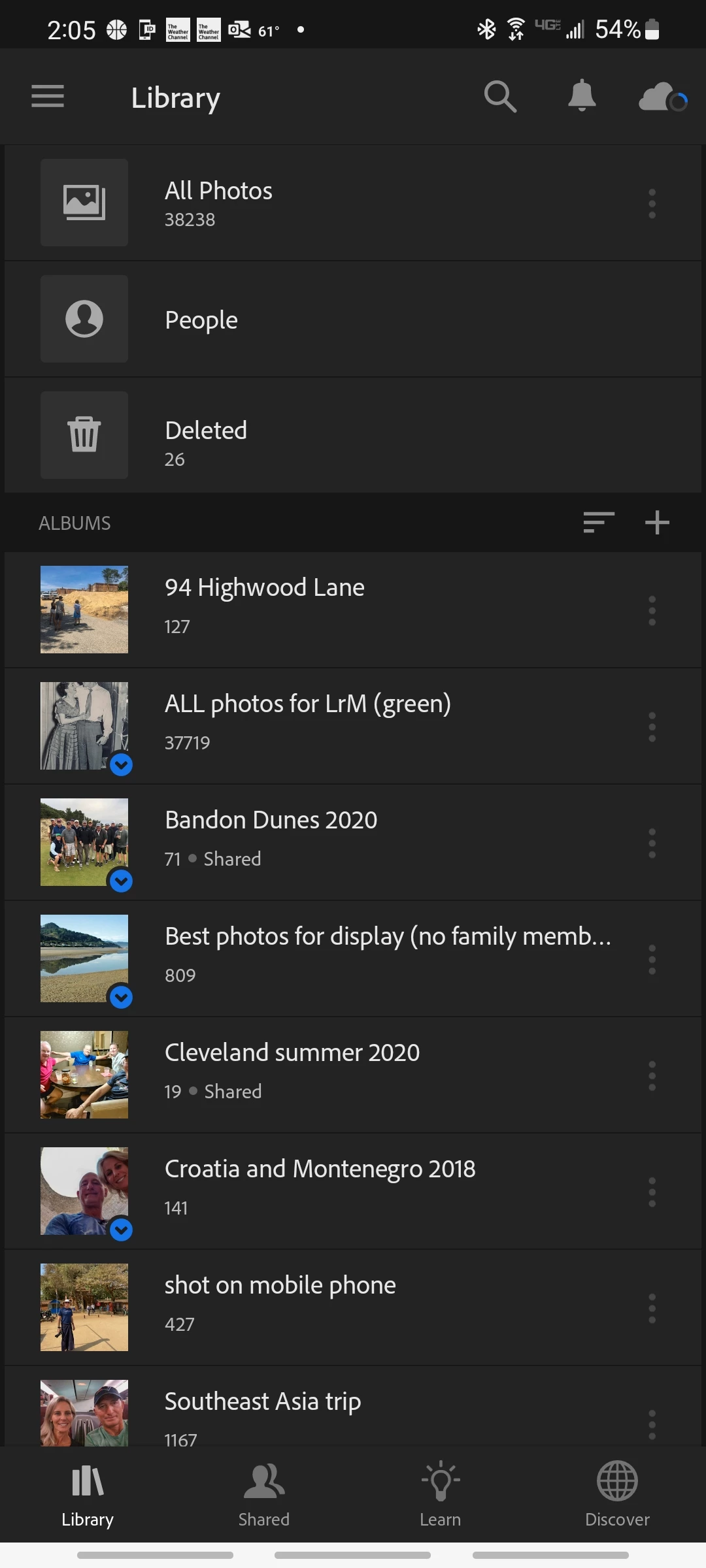The image size is (706, 1568).
Task: Show options for Croatia and Montenegro 2018
Action: [x=652, y=1192]
